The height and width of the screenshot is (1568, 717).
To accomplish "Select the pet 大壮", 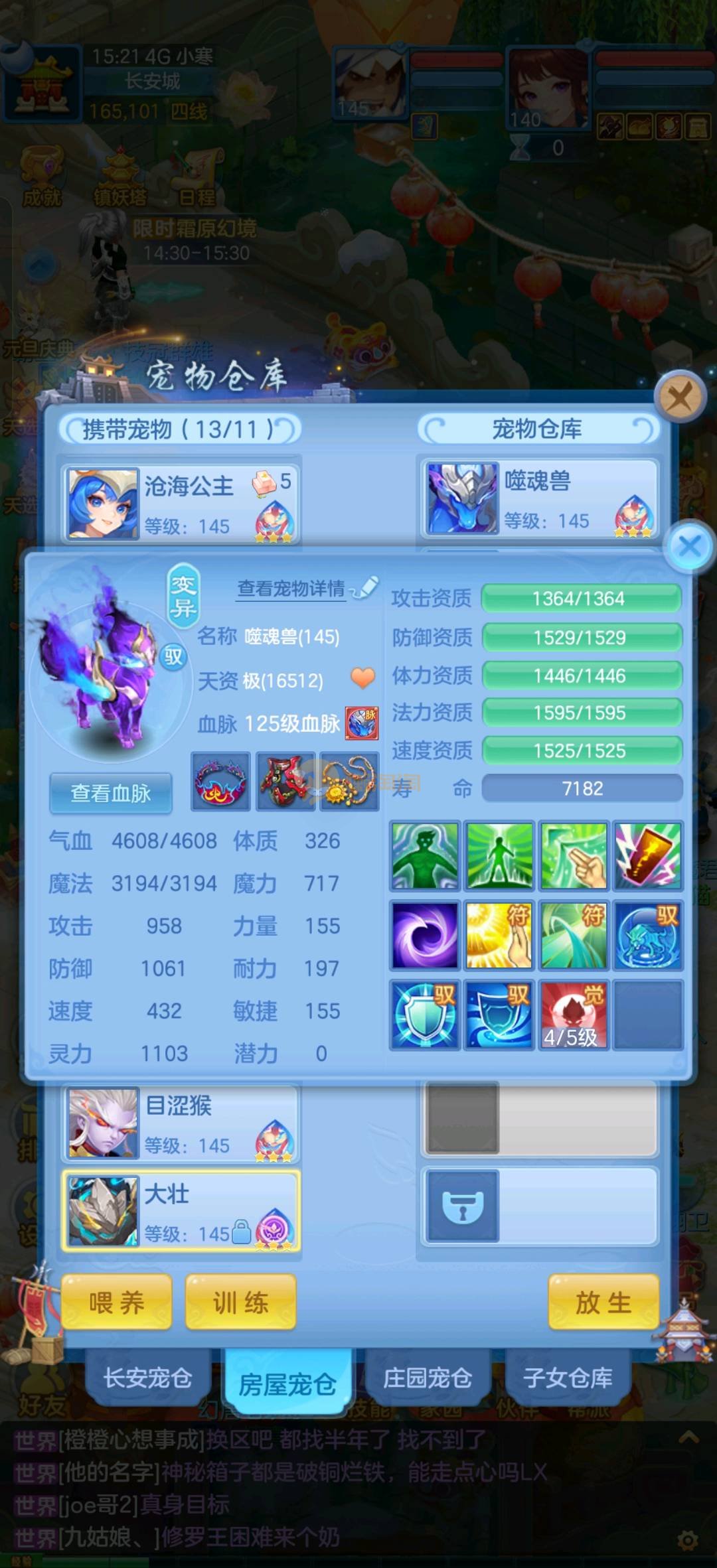I will pos(181,1212).
